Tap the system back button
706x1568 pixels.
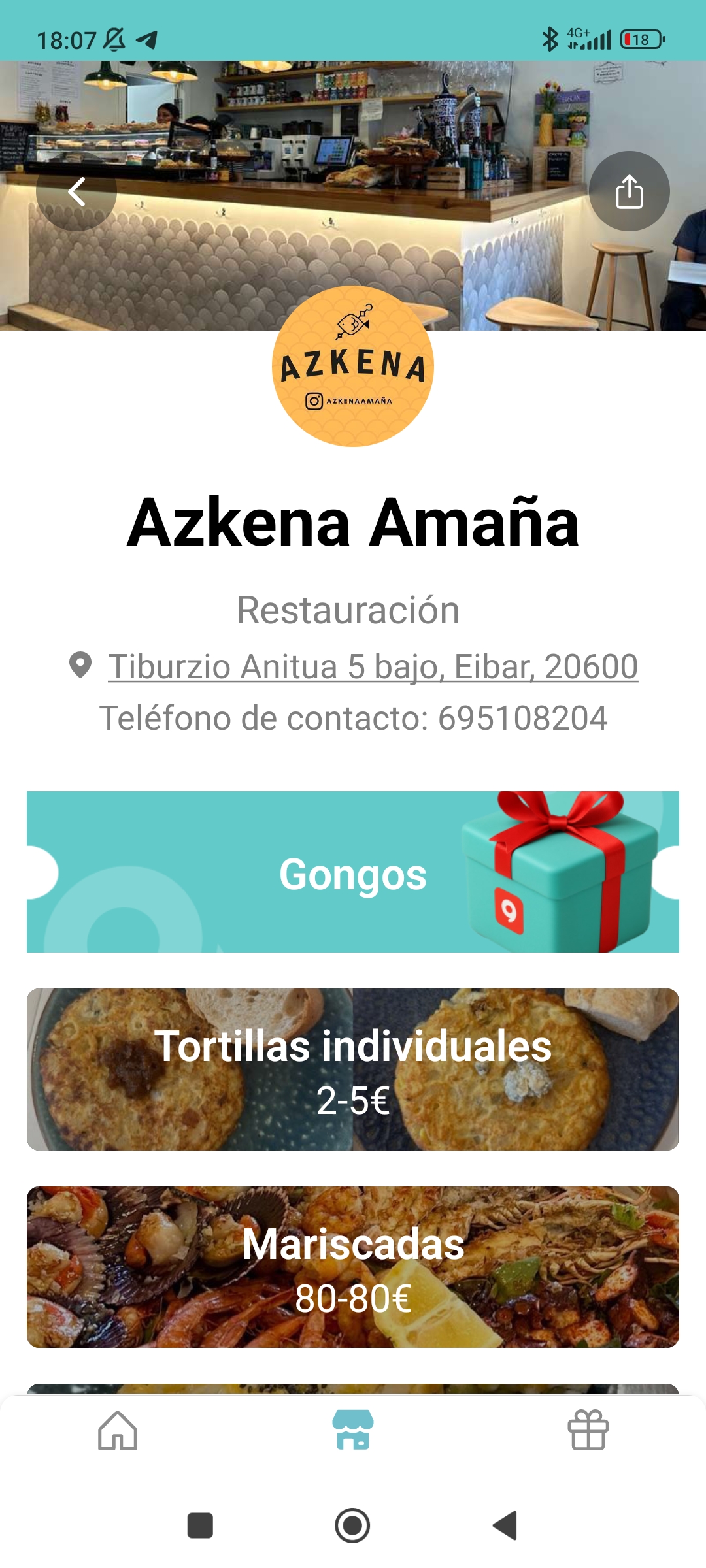point(505,1526)
